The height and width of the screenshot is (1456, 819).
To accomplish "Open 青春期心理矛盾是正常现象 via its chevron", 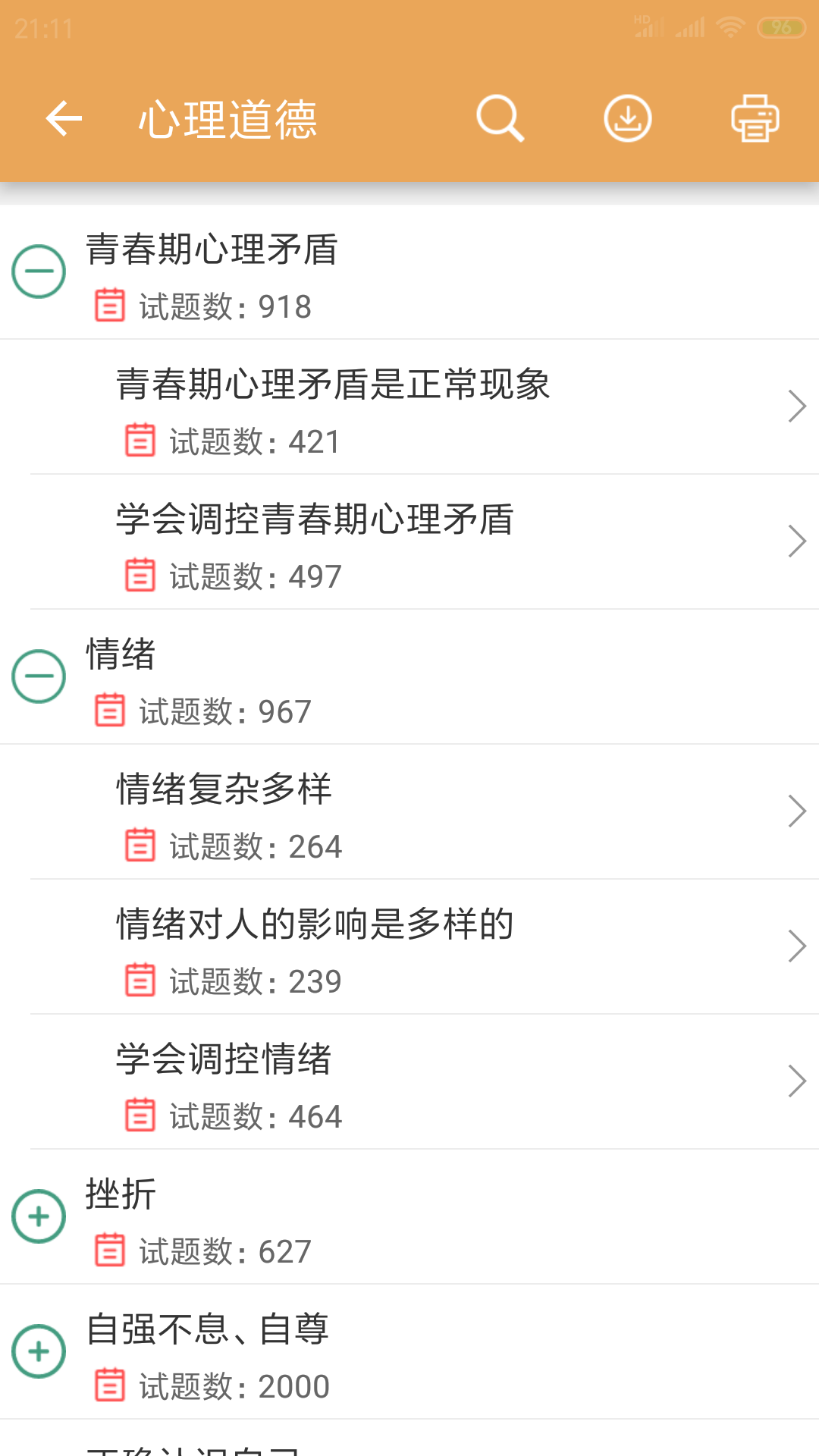I will click(x=798, y=406).
